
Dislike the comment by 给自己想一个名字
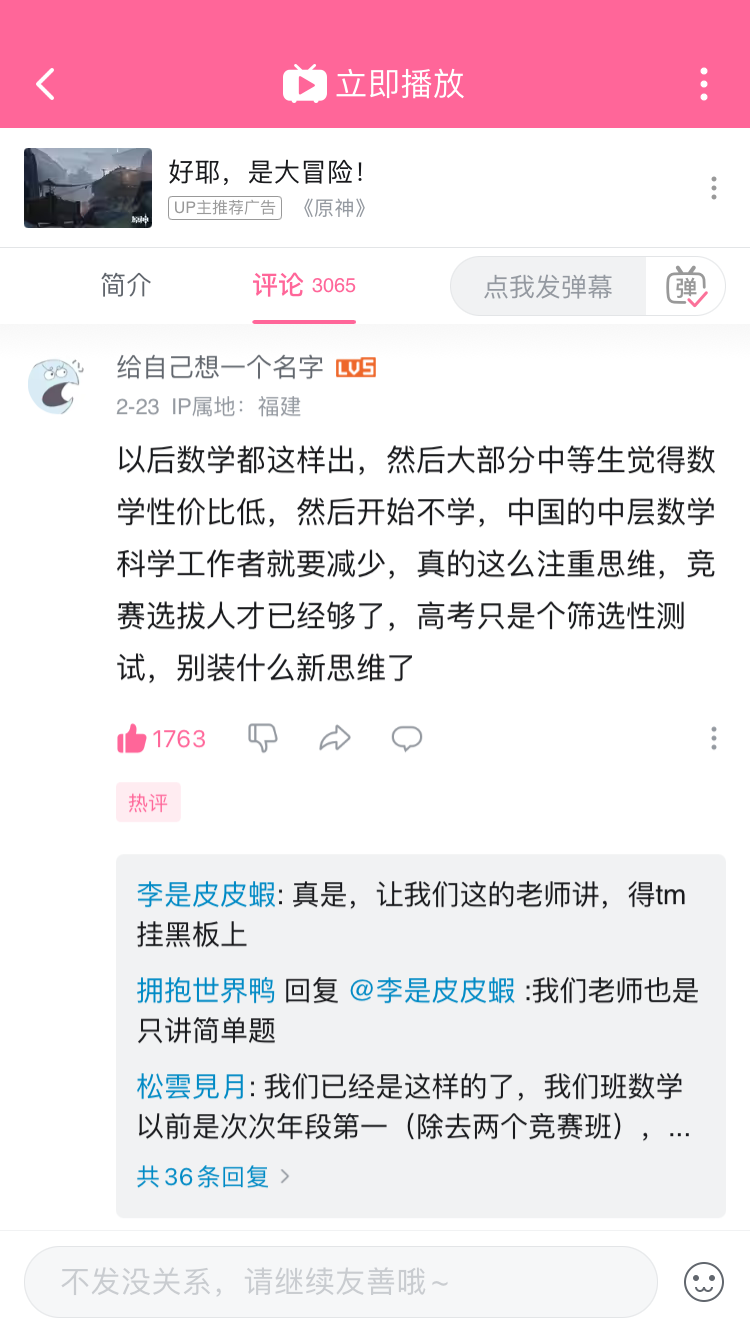point(262,738)
